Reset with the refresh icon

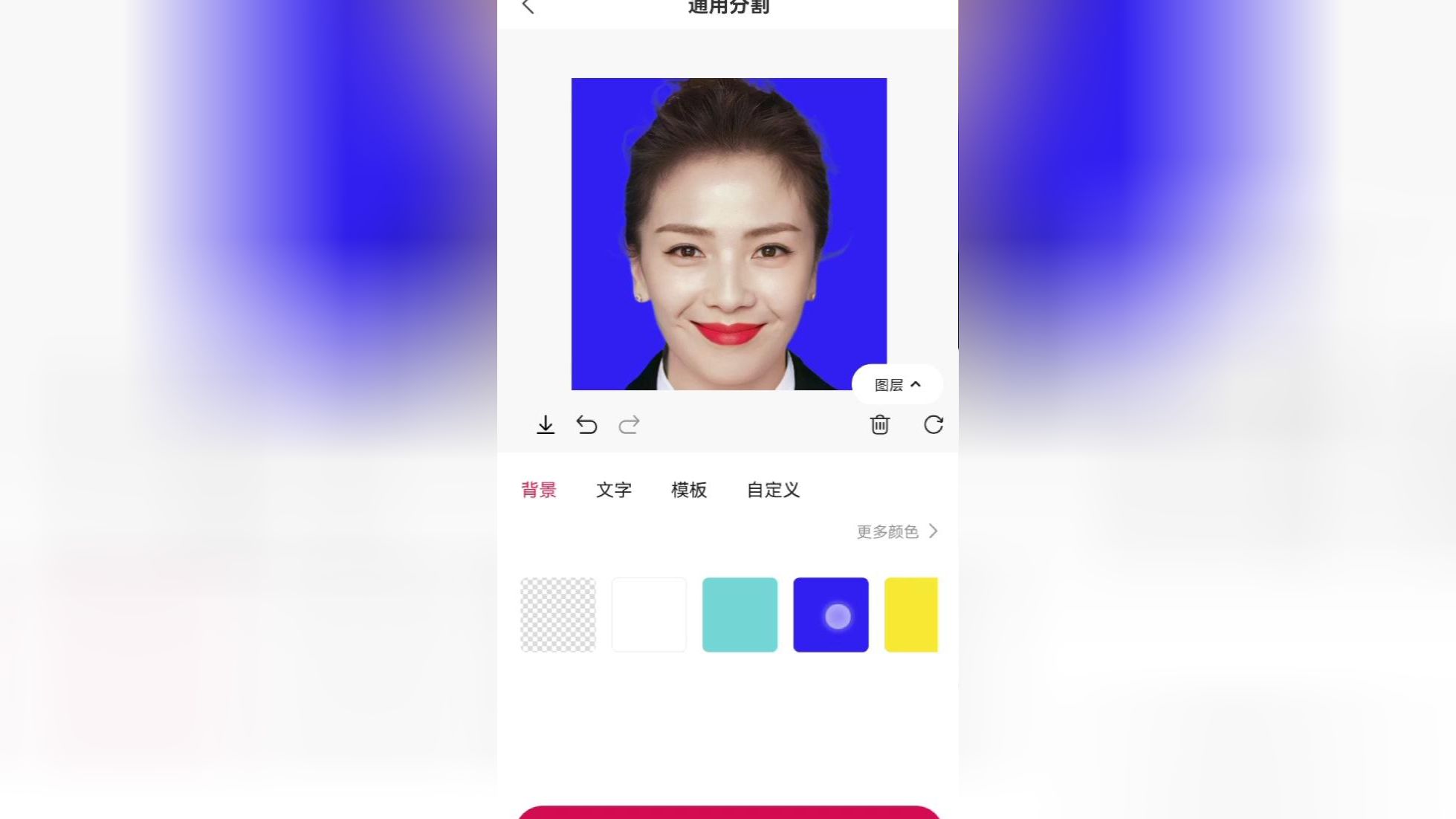click(x=933, y=424)
